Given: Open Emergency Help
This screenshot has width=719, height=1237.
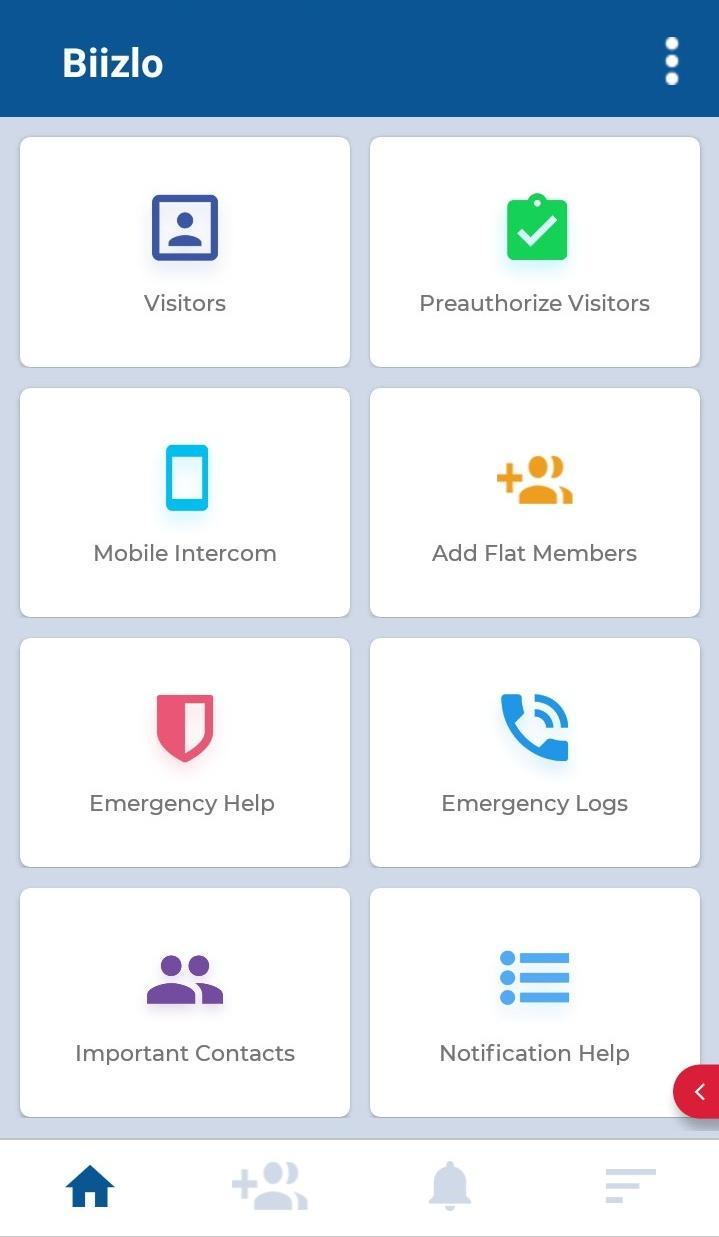Looking at the screenshot, I should [x=185, y=752].
